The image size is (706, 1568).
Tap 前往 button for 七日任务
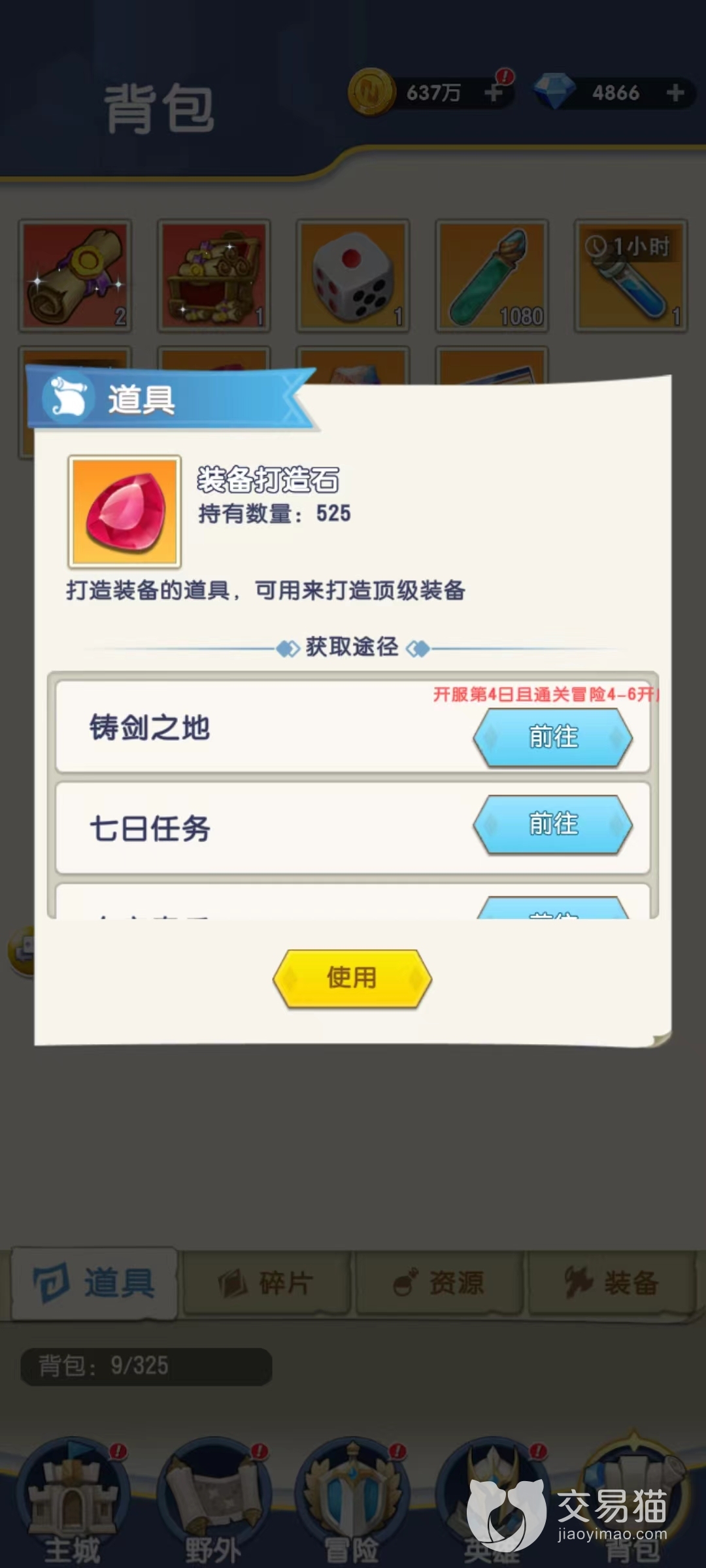click(553, 825)
